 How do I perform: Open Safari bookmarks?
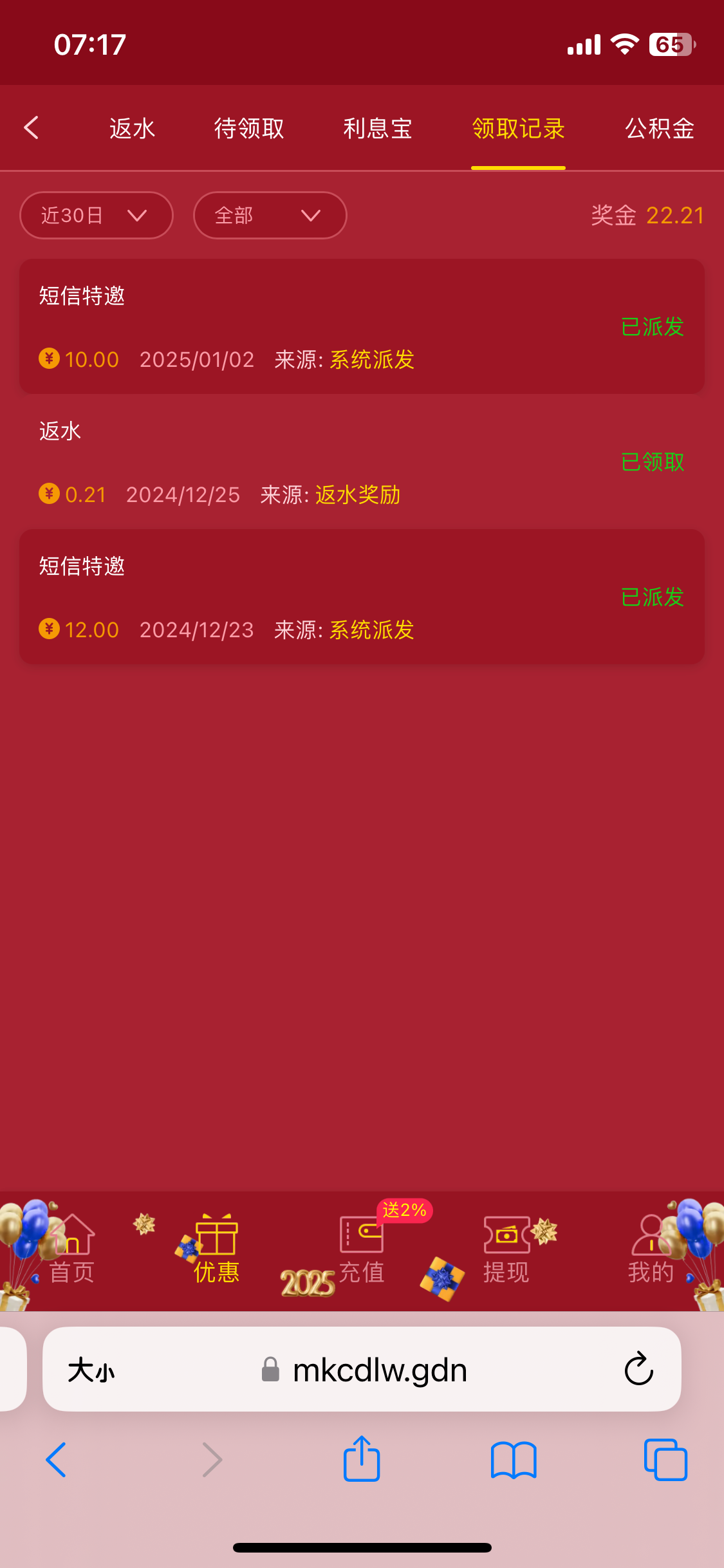[513, 1459]
